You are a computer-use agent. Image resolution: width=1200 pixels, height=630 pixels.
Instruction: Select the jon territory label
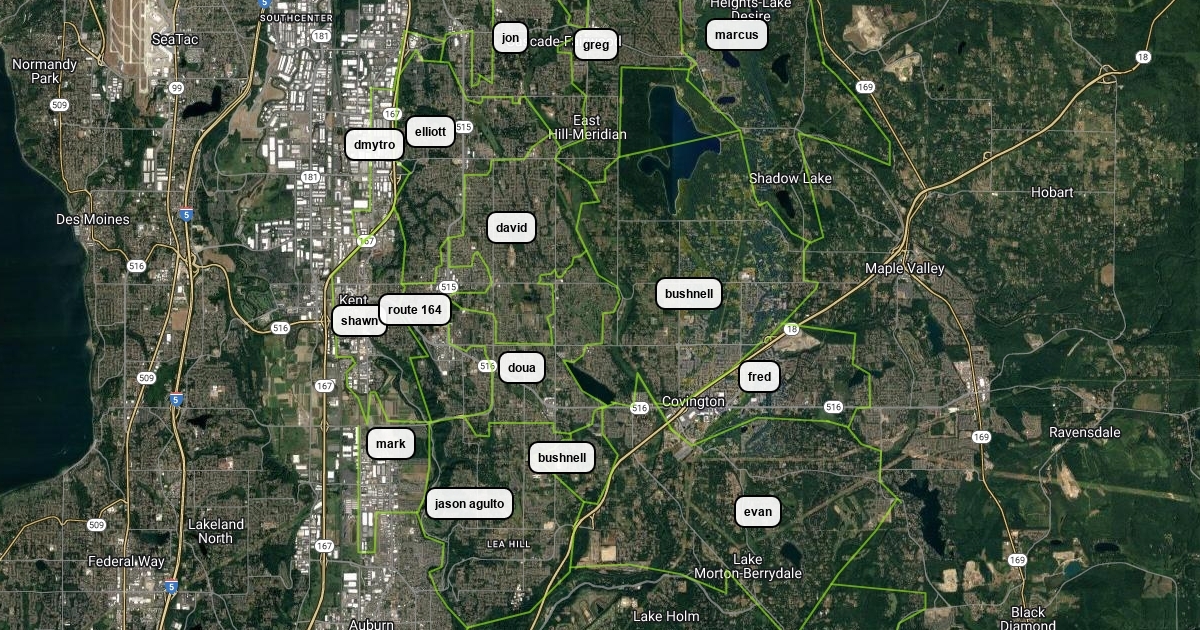(x=510, y=39)
